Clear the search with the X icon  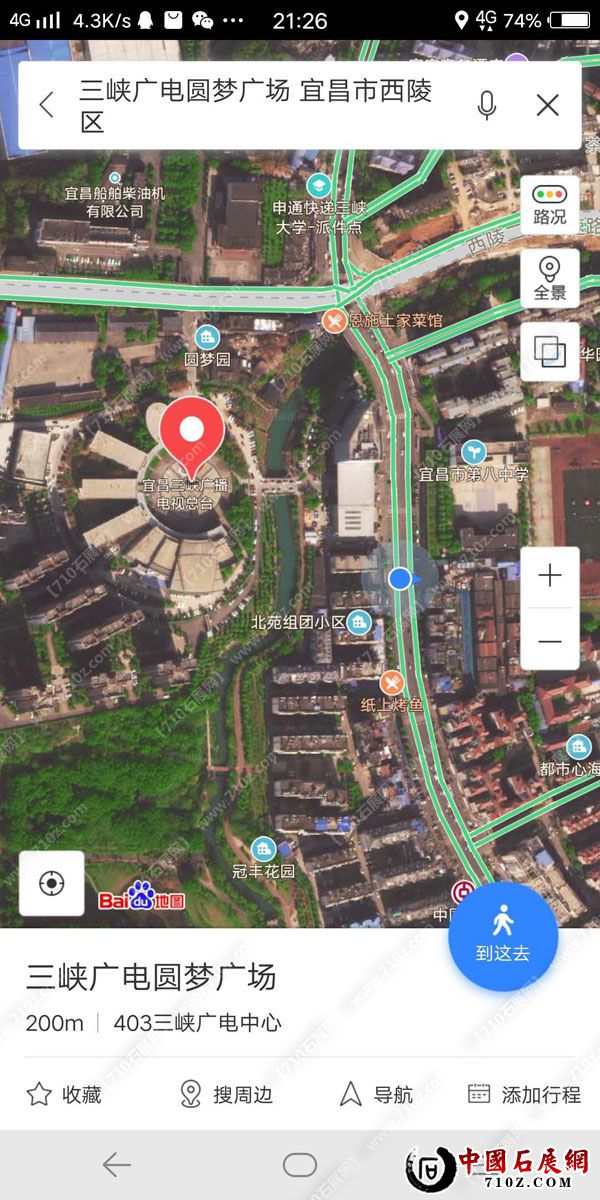pyautogui.click(x=547, y=105)
